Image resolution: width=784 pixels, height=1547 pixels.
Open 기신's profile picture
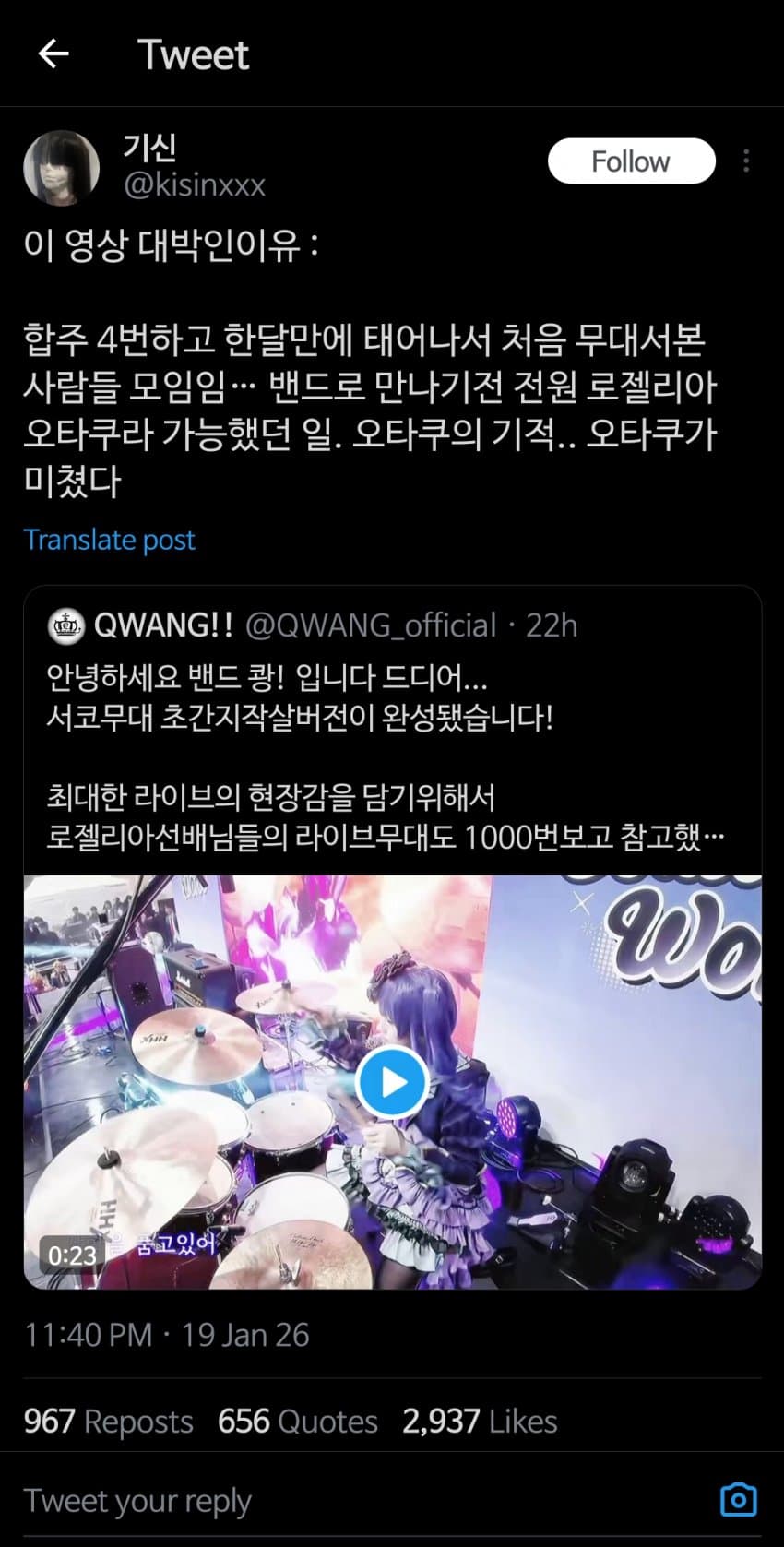61,167
